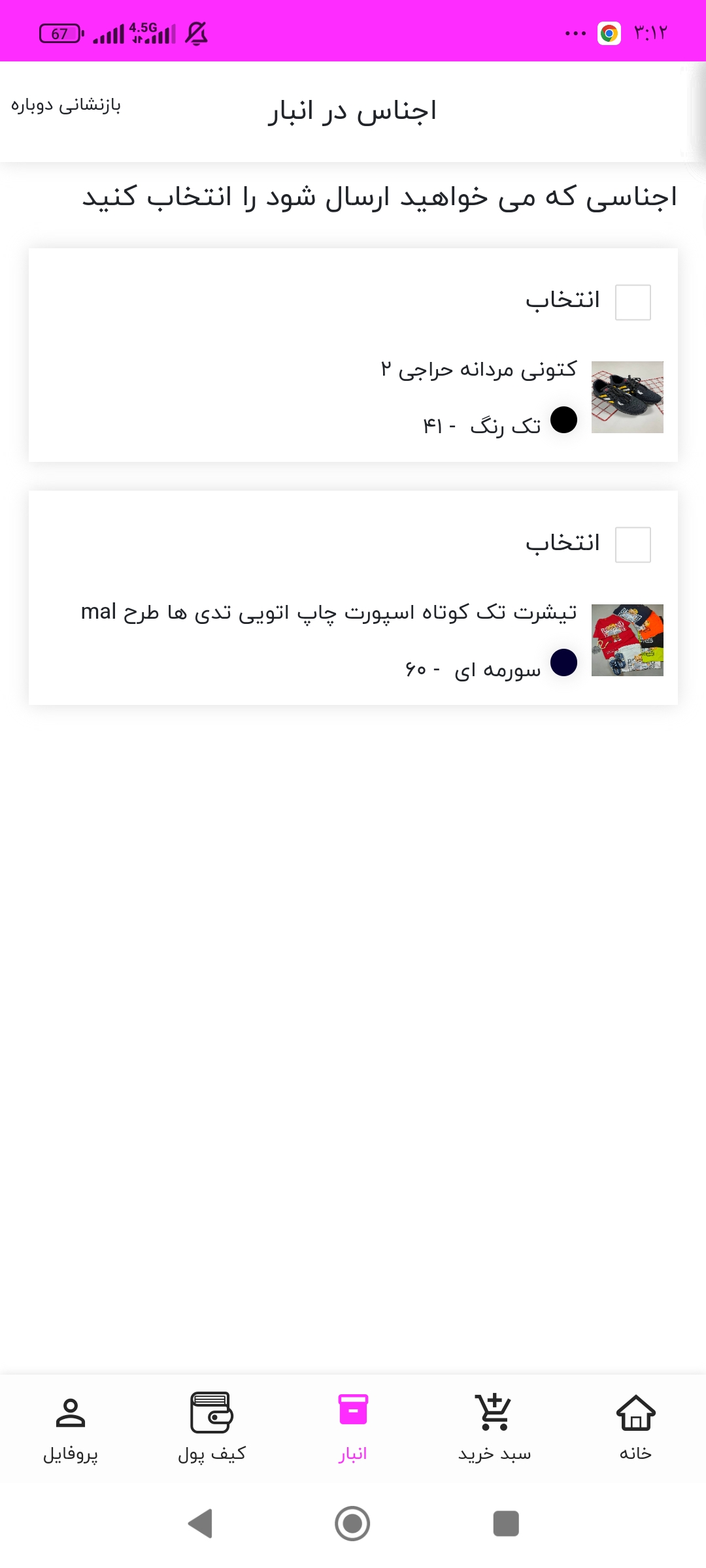This screenshot has width=706, height=1568.
Task: Switch to the انبار warehouse tab
Action: point(353,1428)
